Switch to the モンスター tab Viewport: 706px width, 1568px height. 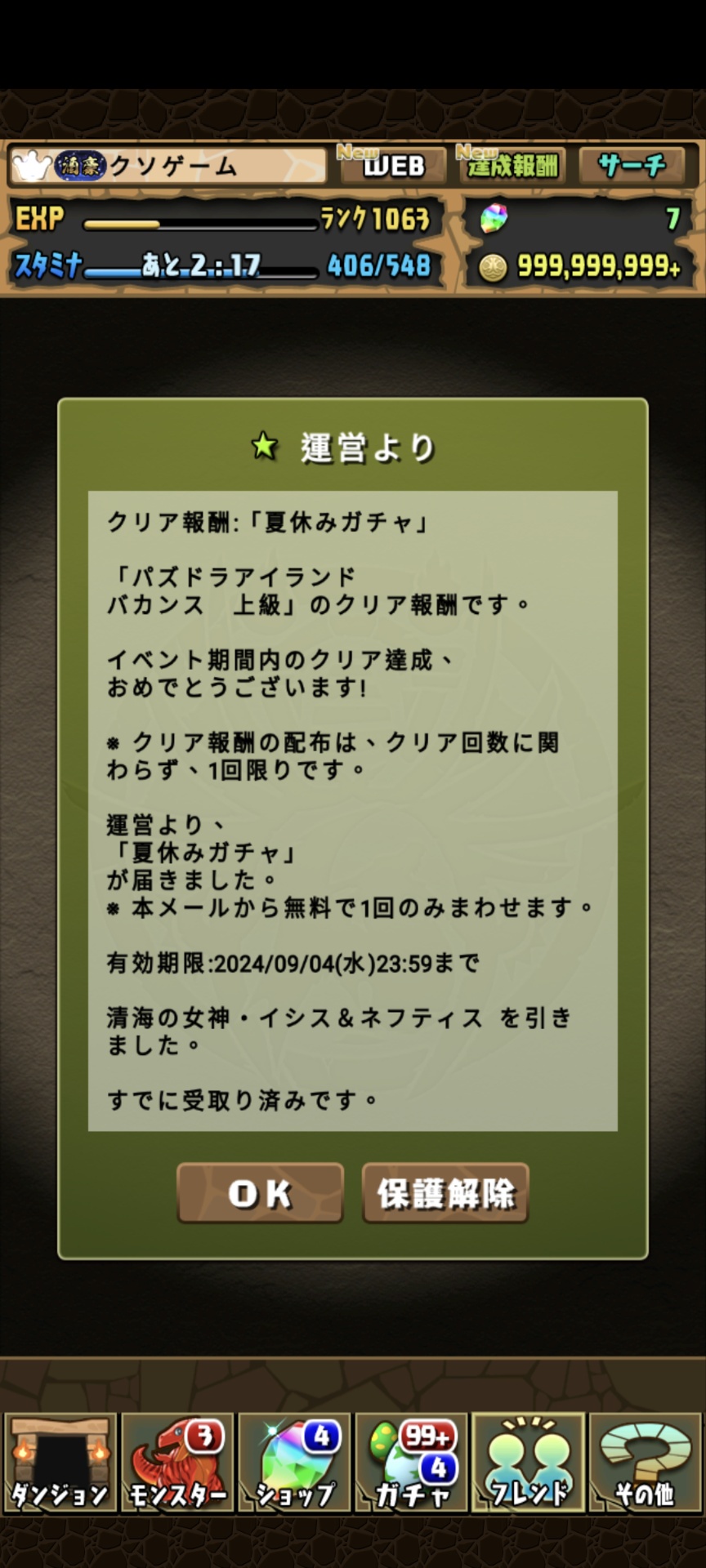coord(177,1463)
